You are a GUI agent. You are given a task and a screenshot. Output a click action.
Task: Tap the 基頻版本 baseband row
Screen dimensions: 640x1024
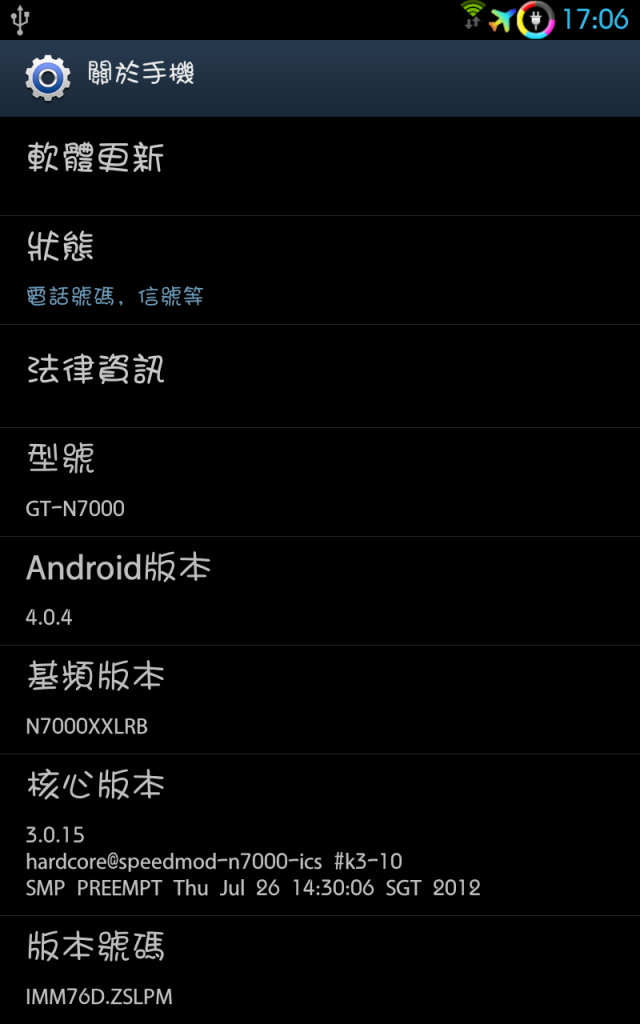(x=320, y=699)
